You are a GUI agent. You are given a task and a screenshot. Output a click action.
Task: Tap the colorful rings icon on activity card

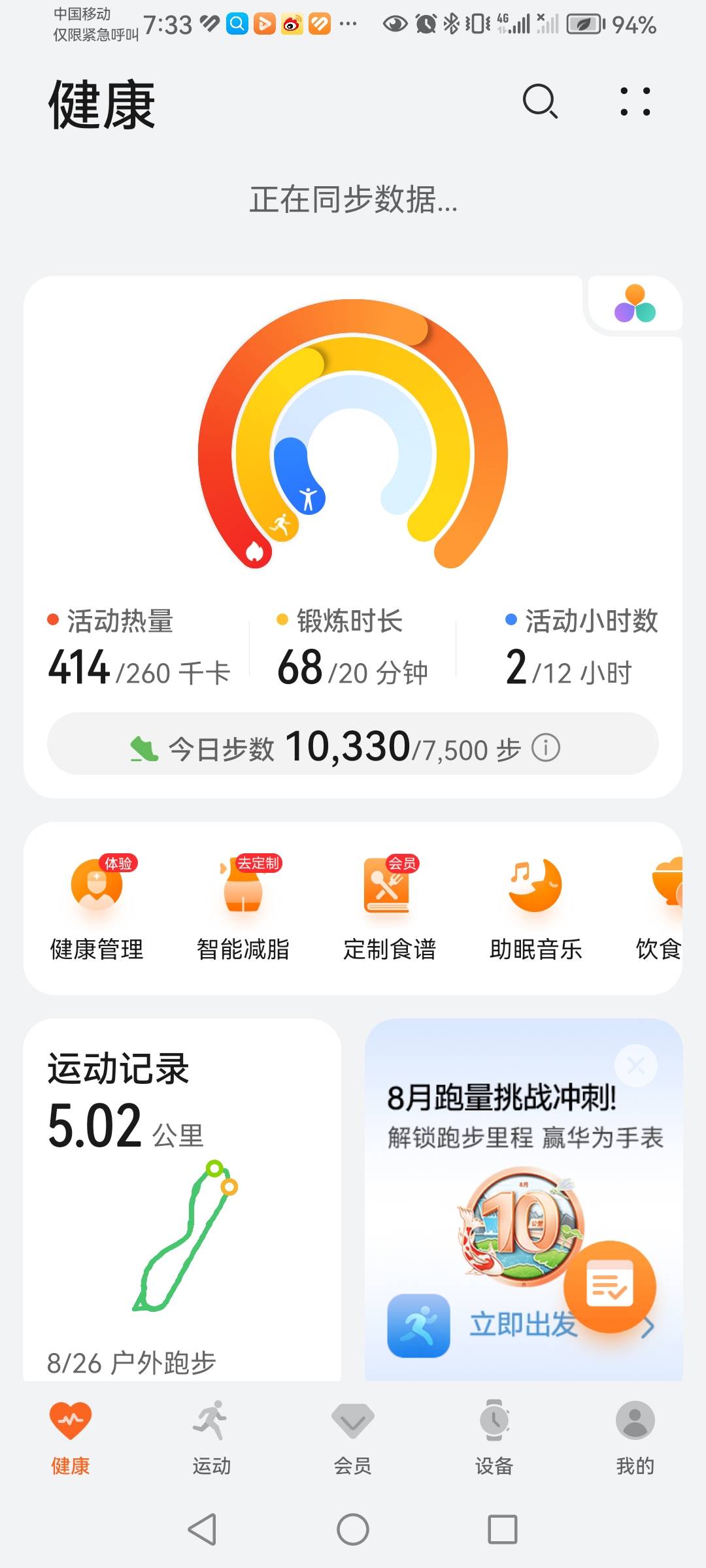tap(635, 303)
